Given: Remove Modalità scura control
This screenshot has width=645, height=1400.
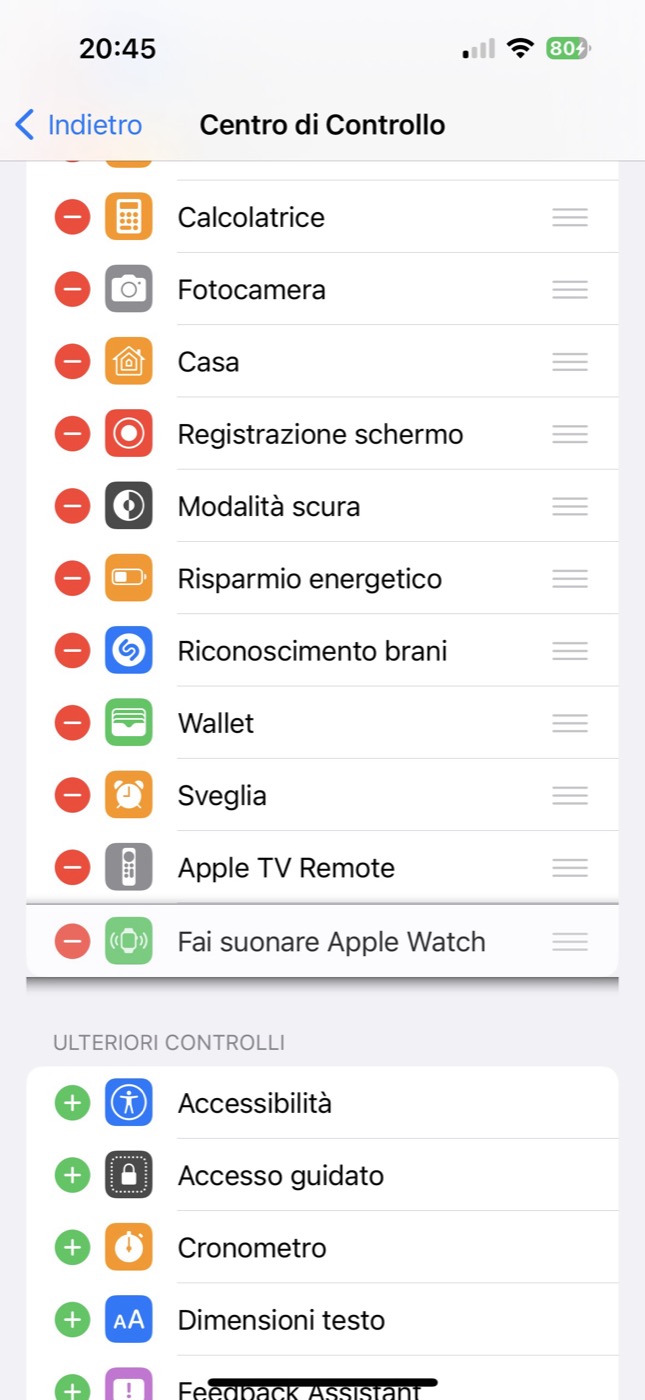Looking at the screenshot, I should 72,506.
